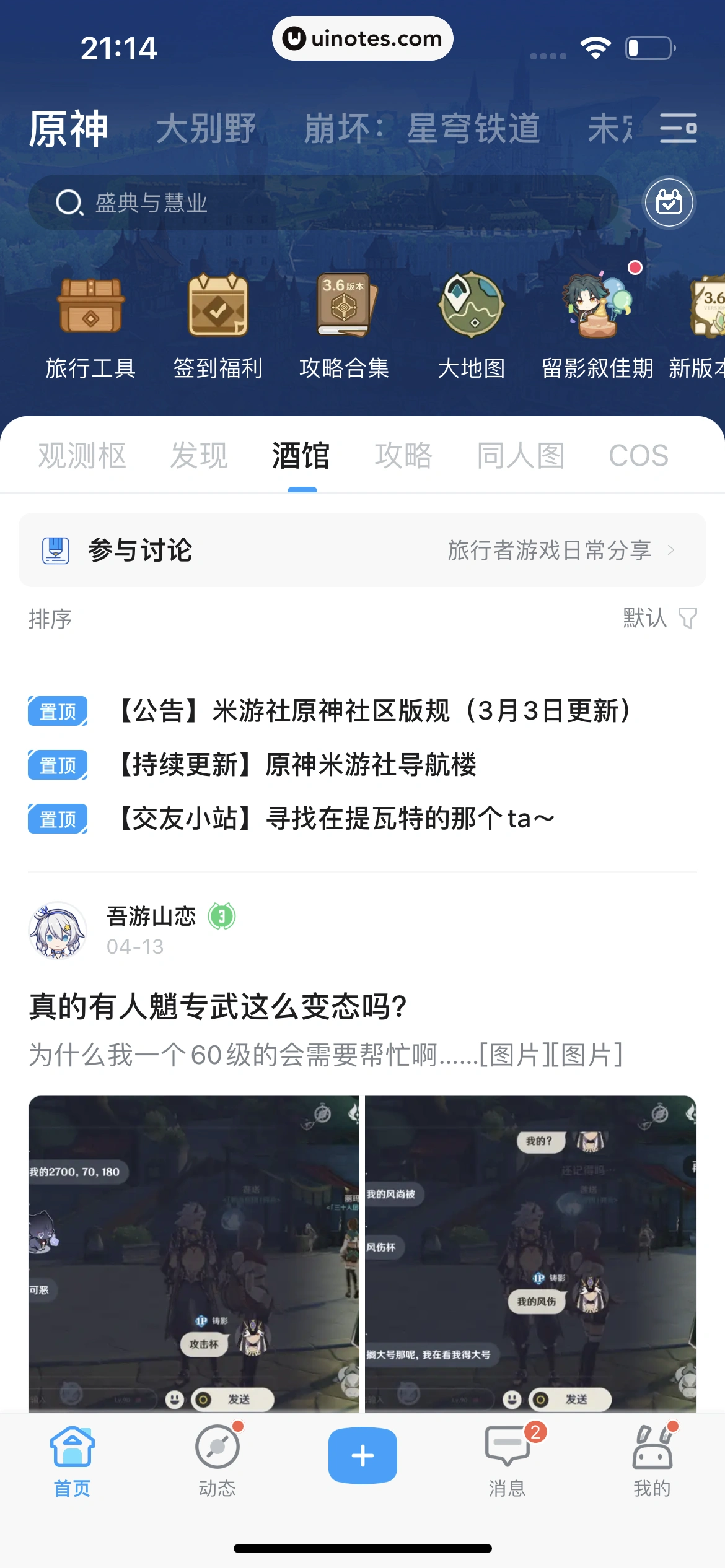Switch to the 同人图 tab
The image size is (725, 1568).
(522, 455)
